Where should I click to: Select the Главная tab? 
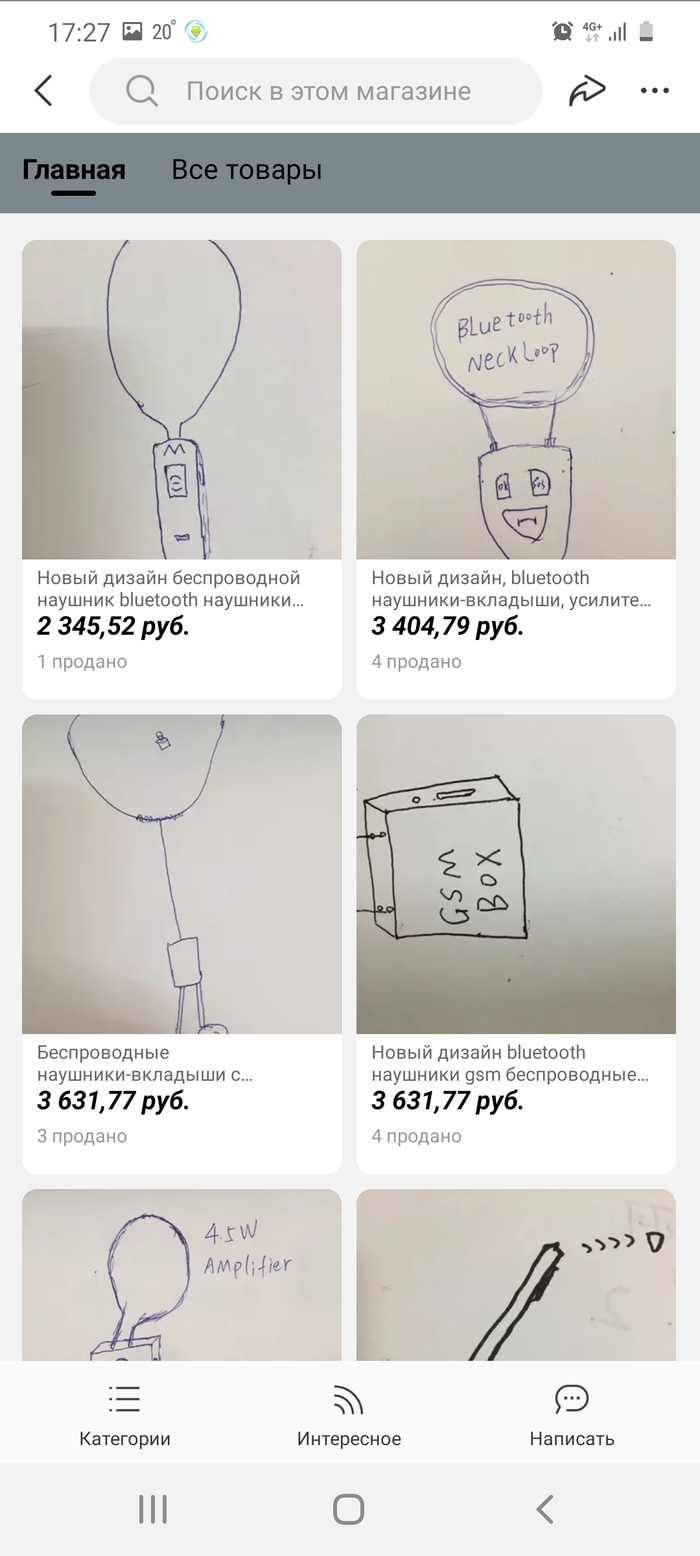click(74, 170)
